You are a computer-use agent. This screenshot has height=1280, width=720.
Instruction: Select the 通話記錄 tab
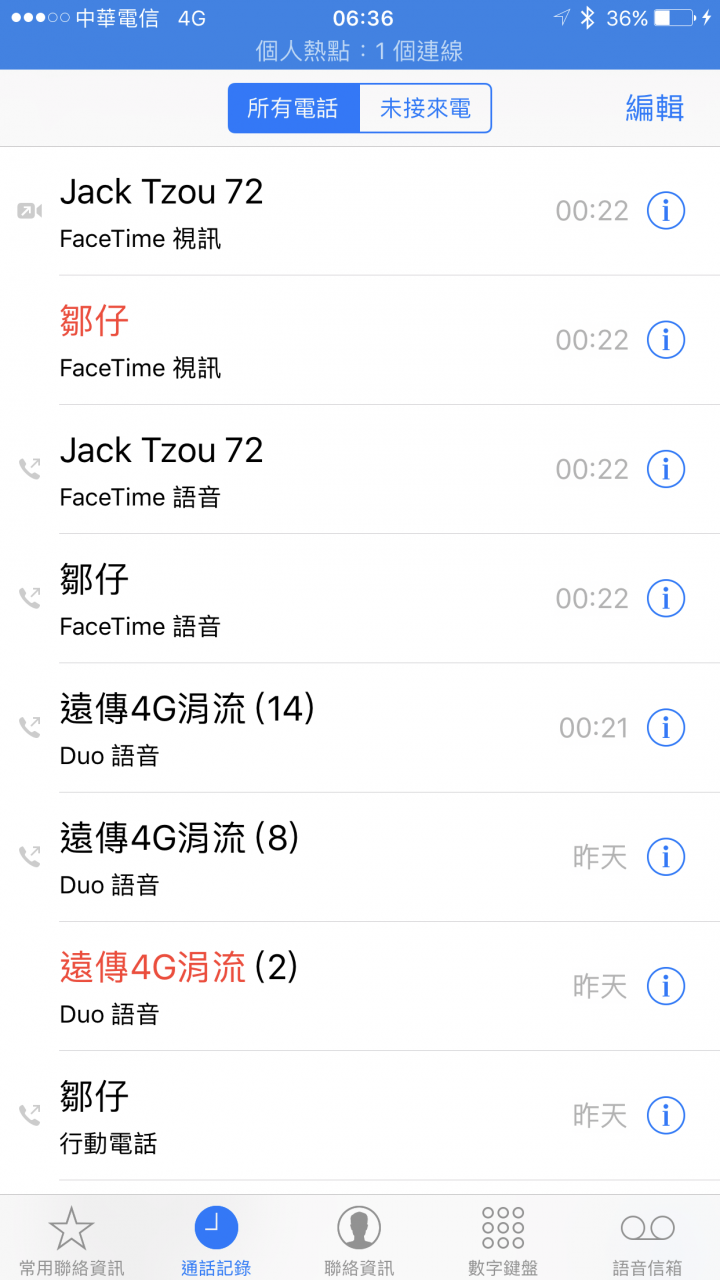tap(216, 1240)
